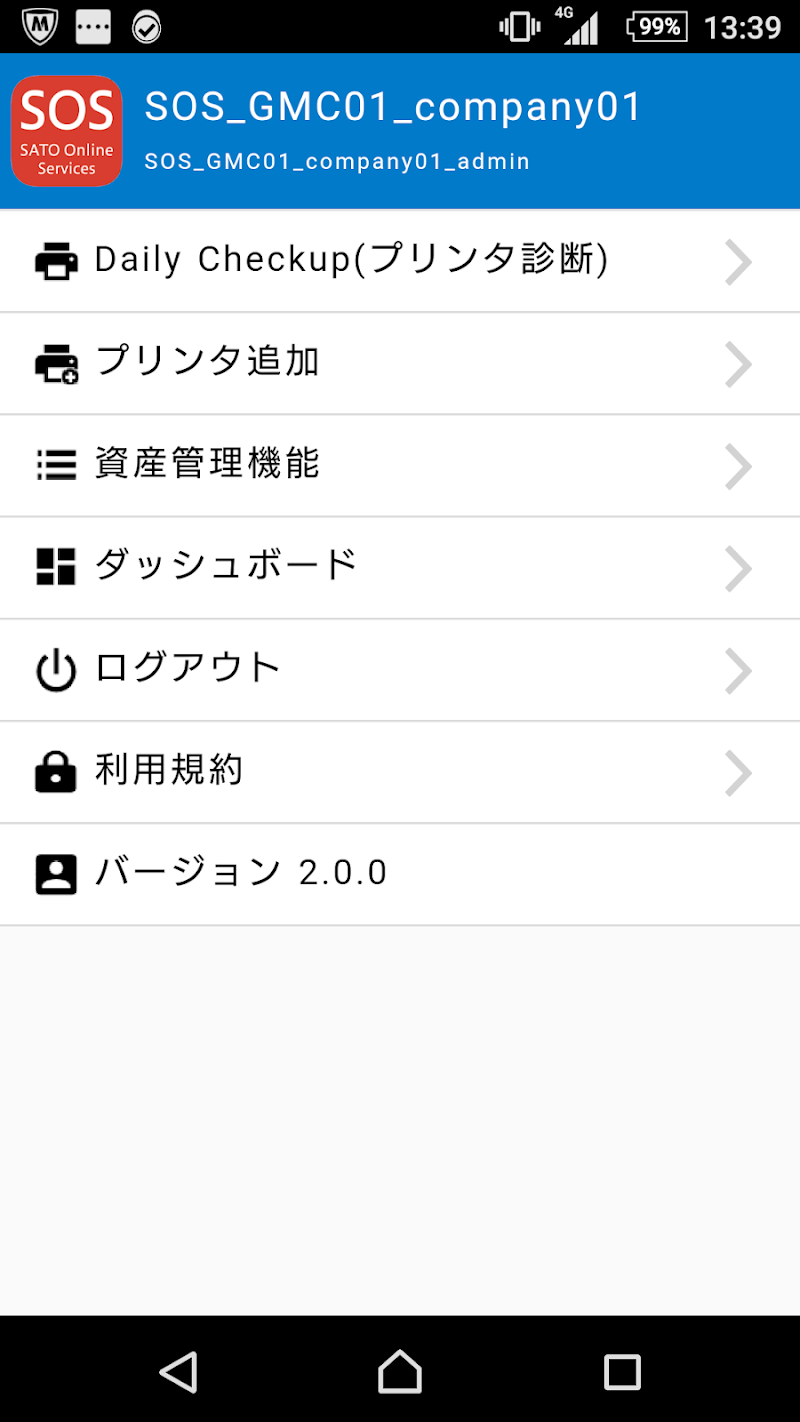Go to the Android home screen
The width and height of the screenshot is (800, 1422).
click(400, 1371)
